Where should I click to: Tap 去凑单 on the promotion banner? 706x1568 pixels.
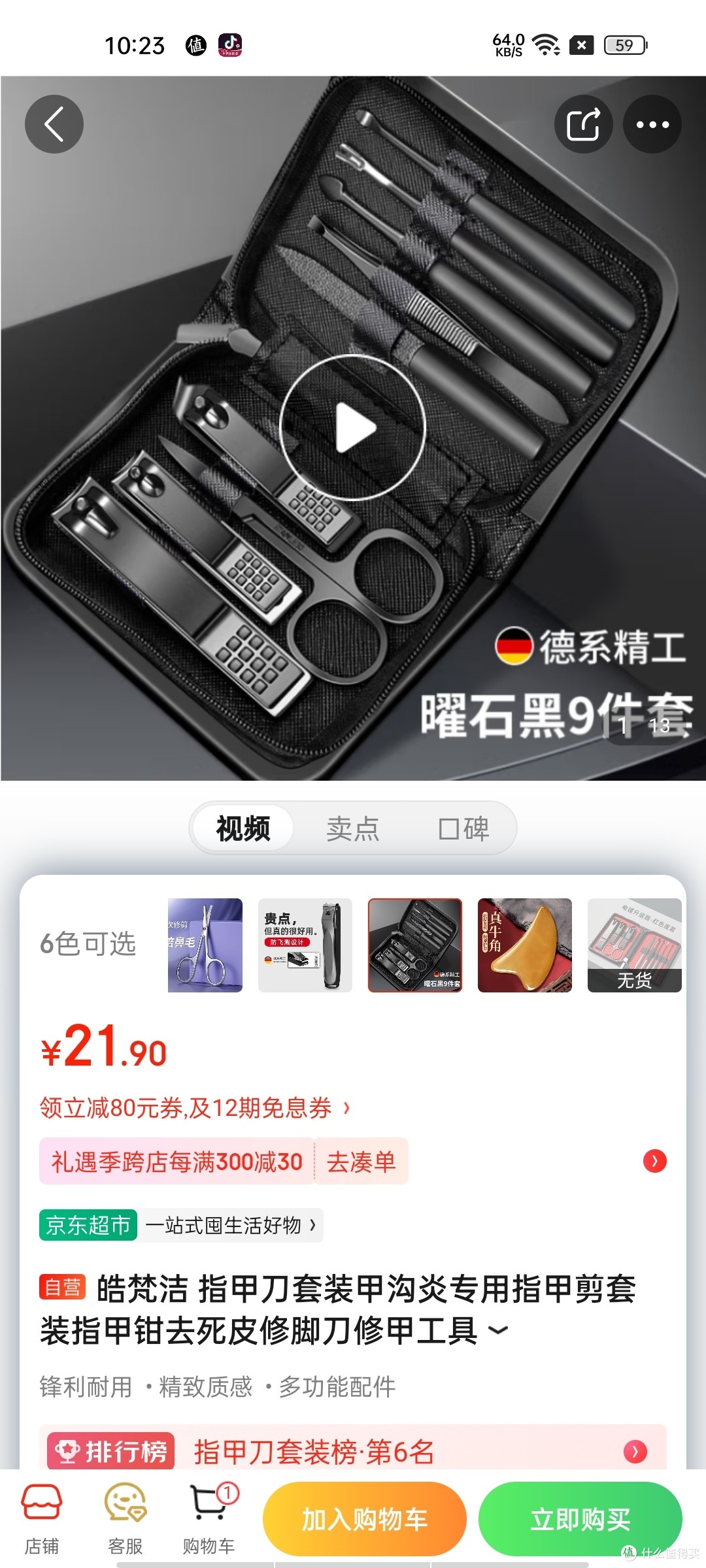pyautogui.click(x=361, y=1162)
